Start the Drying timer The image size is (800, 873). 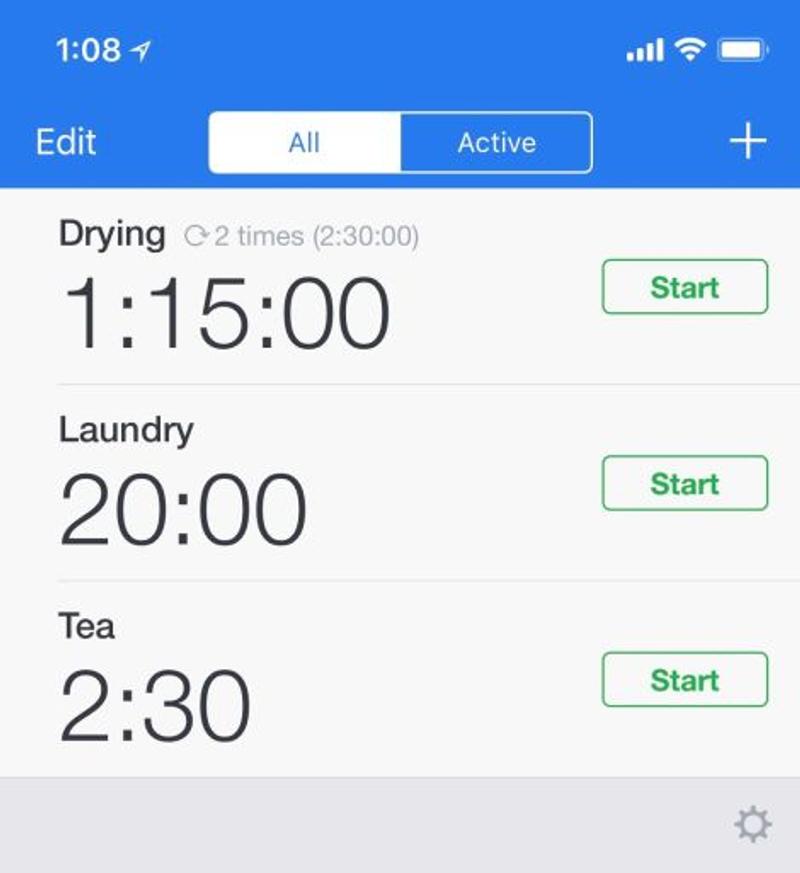coord(684,287)
